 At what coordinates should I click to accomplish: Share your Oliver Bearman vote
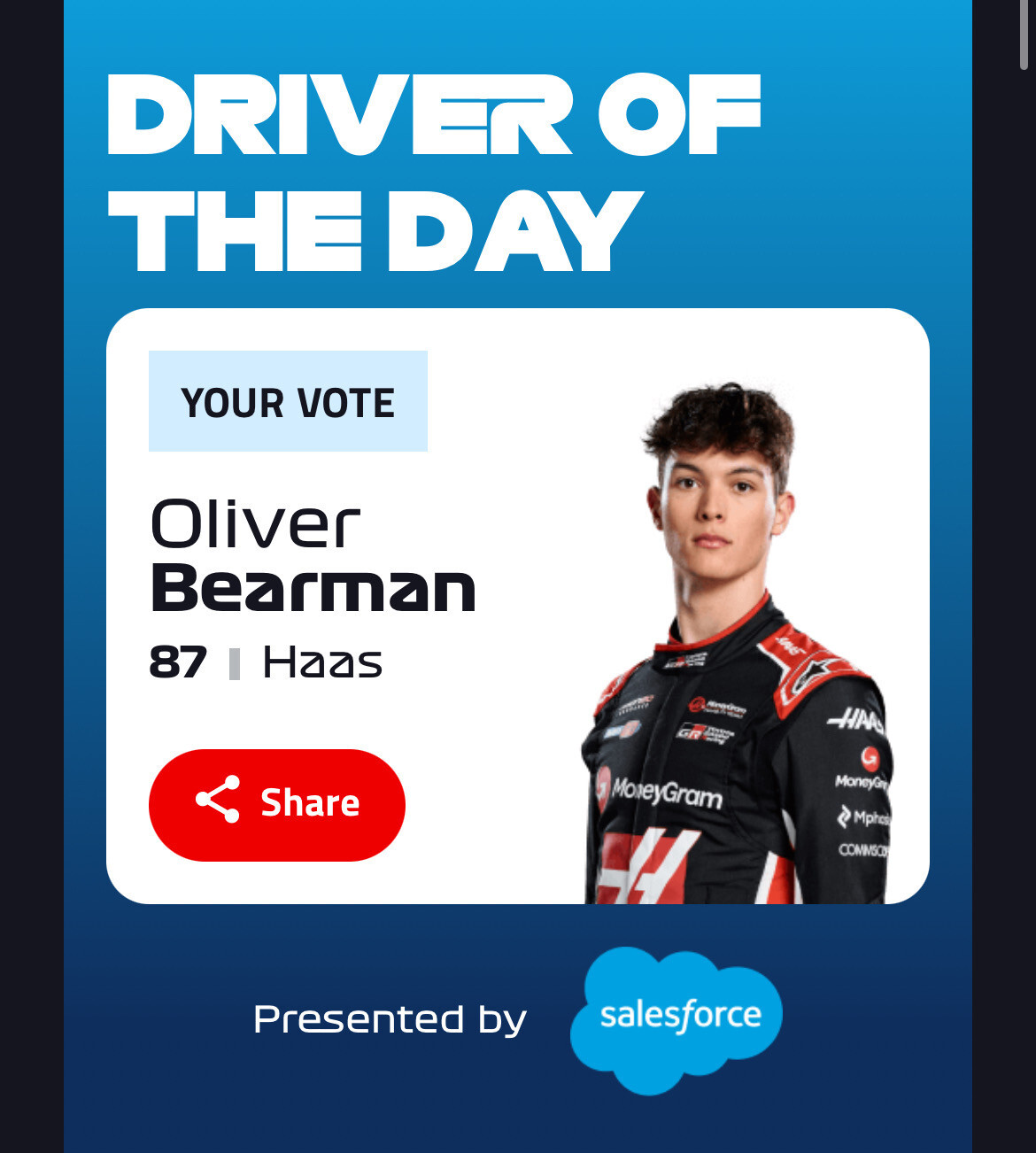coord(276,803)
